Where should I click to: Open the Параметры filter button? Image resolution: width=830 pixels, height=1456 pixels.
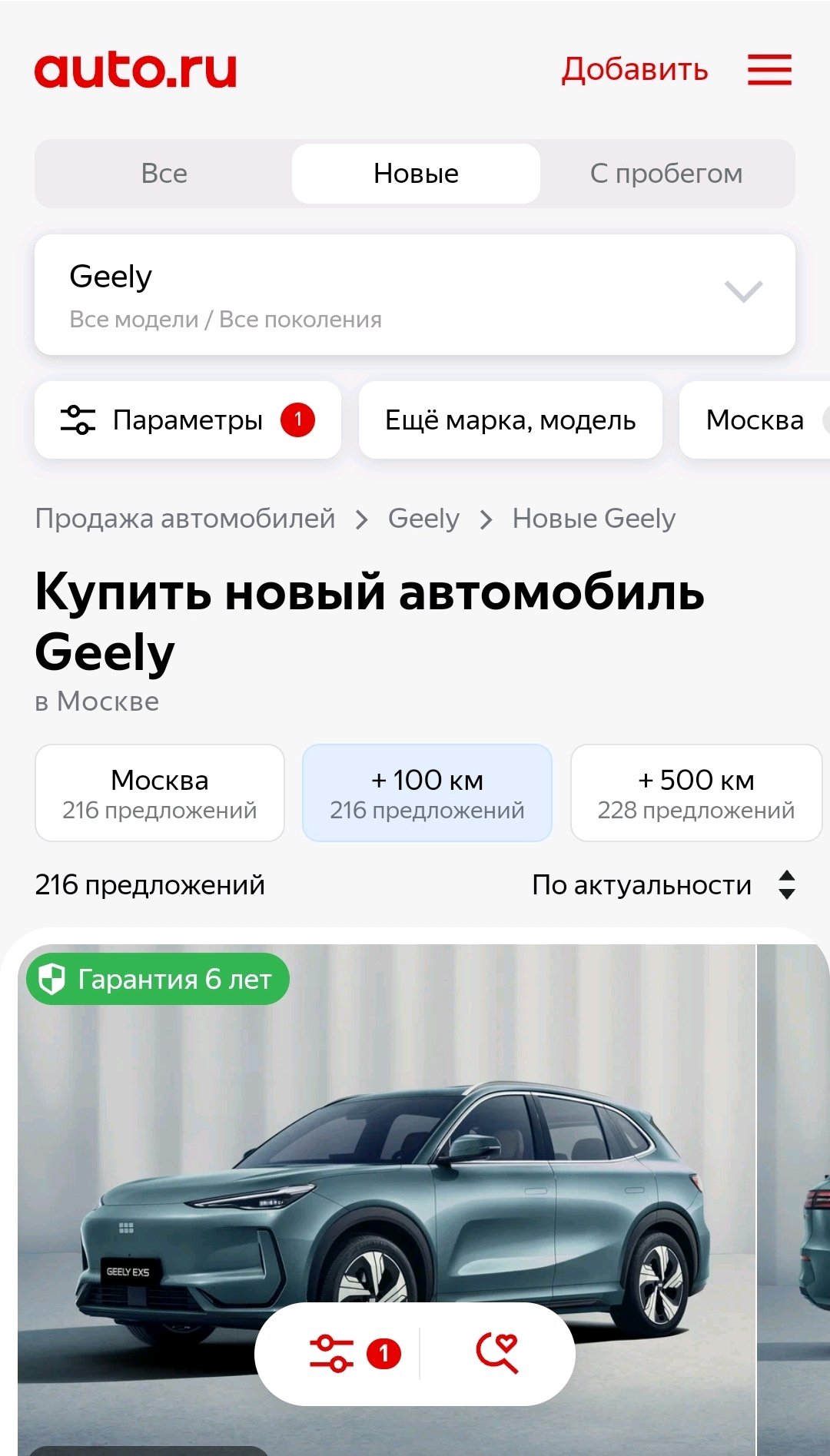pyautogui.click(x=188, y=420)
